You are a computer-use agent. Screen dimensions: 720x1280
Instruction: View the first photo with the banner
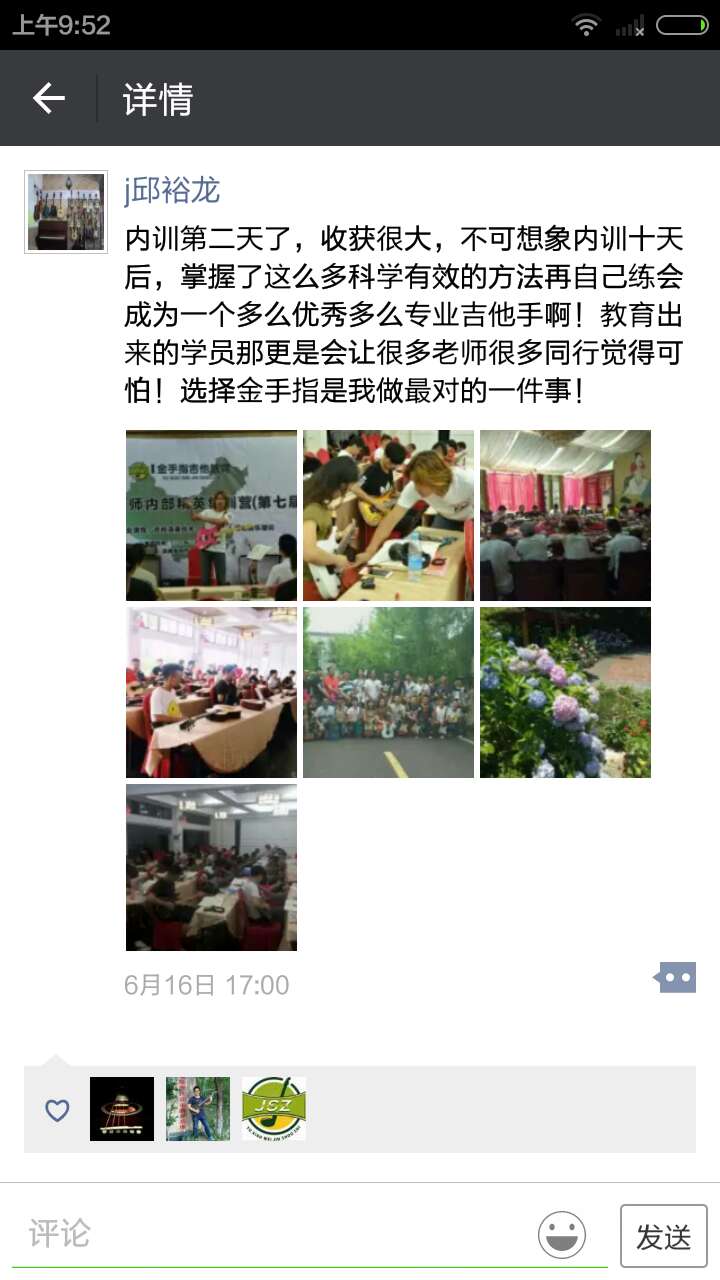pyautogui.click(x=211, y=515)
